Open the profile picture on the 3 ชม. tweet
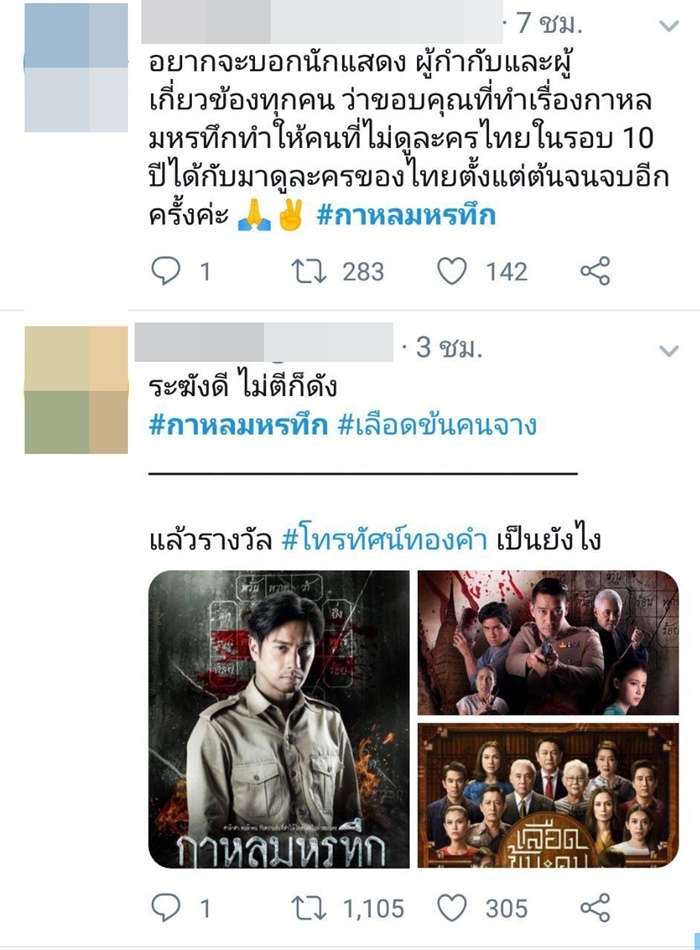 76,390
